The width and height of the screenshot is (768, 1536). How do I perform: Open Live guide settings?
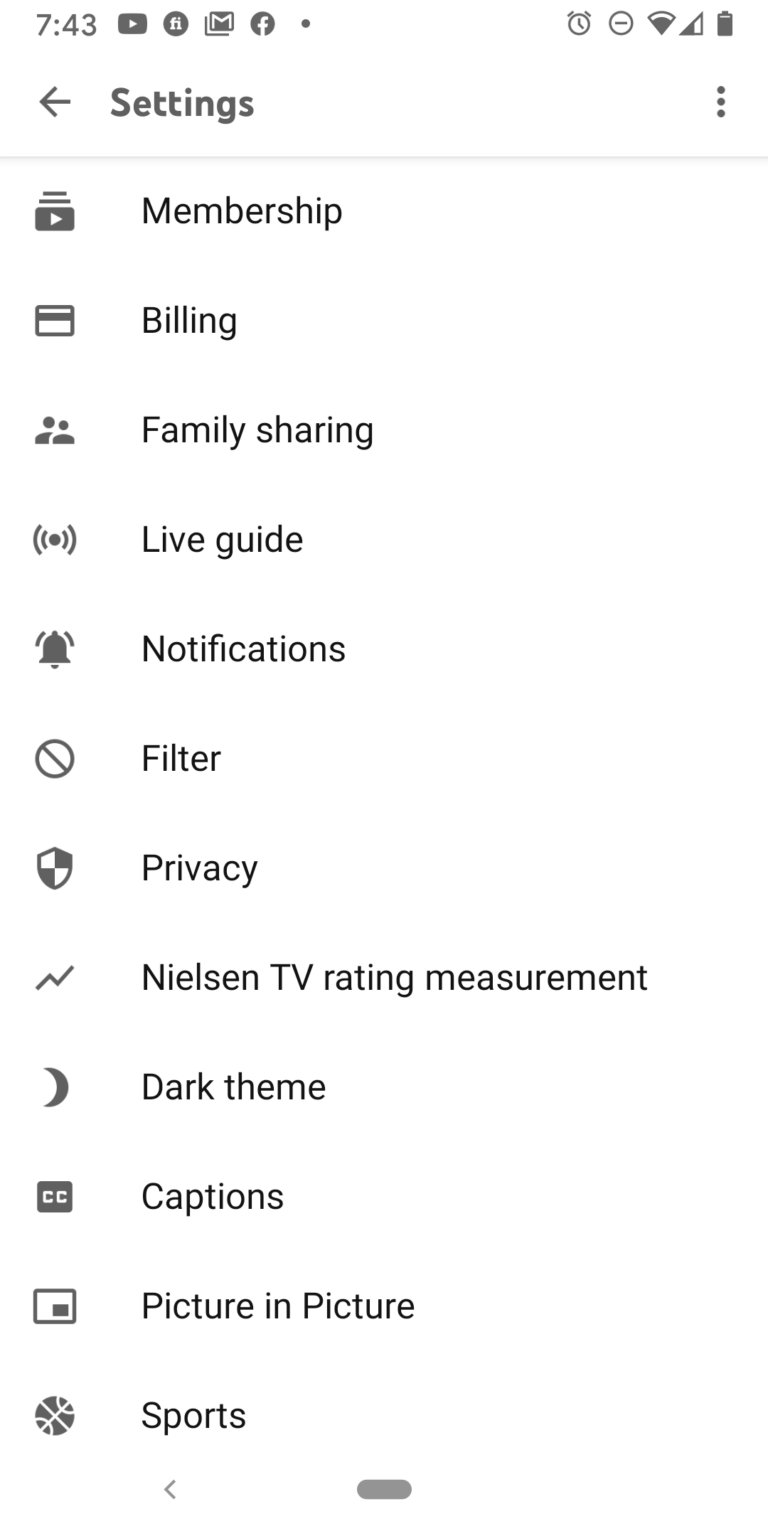tap(384, 540)
